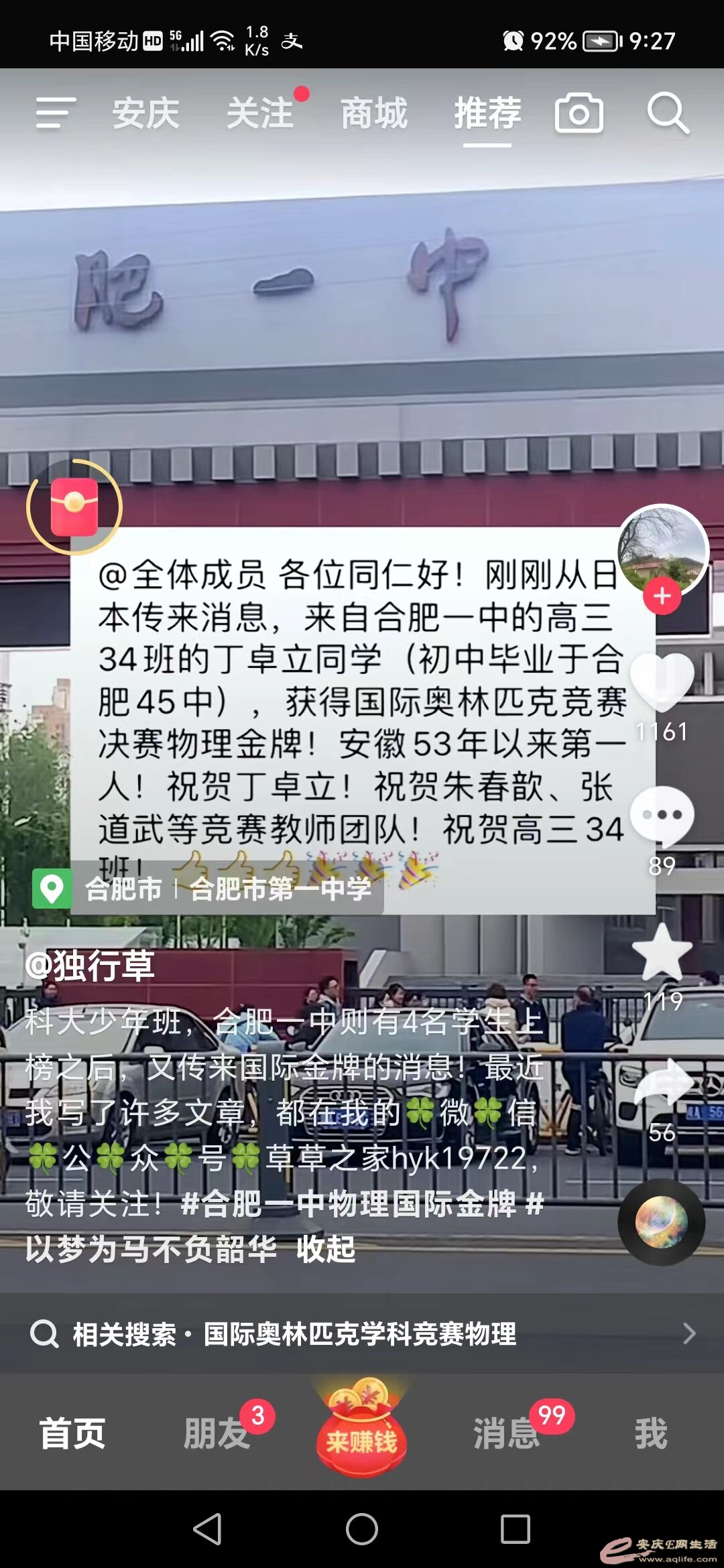The image size is (724, 1568).
Task: Select the 推荐 tab
Action: [x=487, y=113]
